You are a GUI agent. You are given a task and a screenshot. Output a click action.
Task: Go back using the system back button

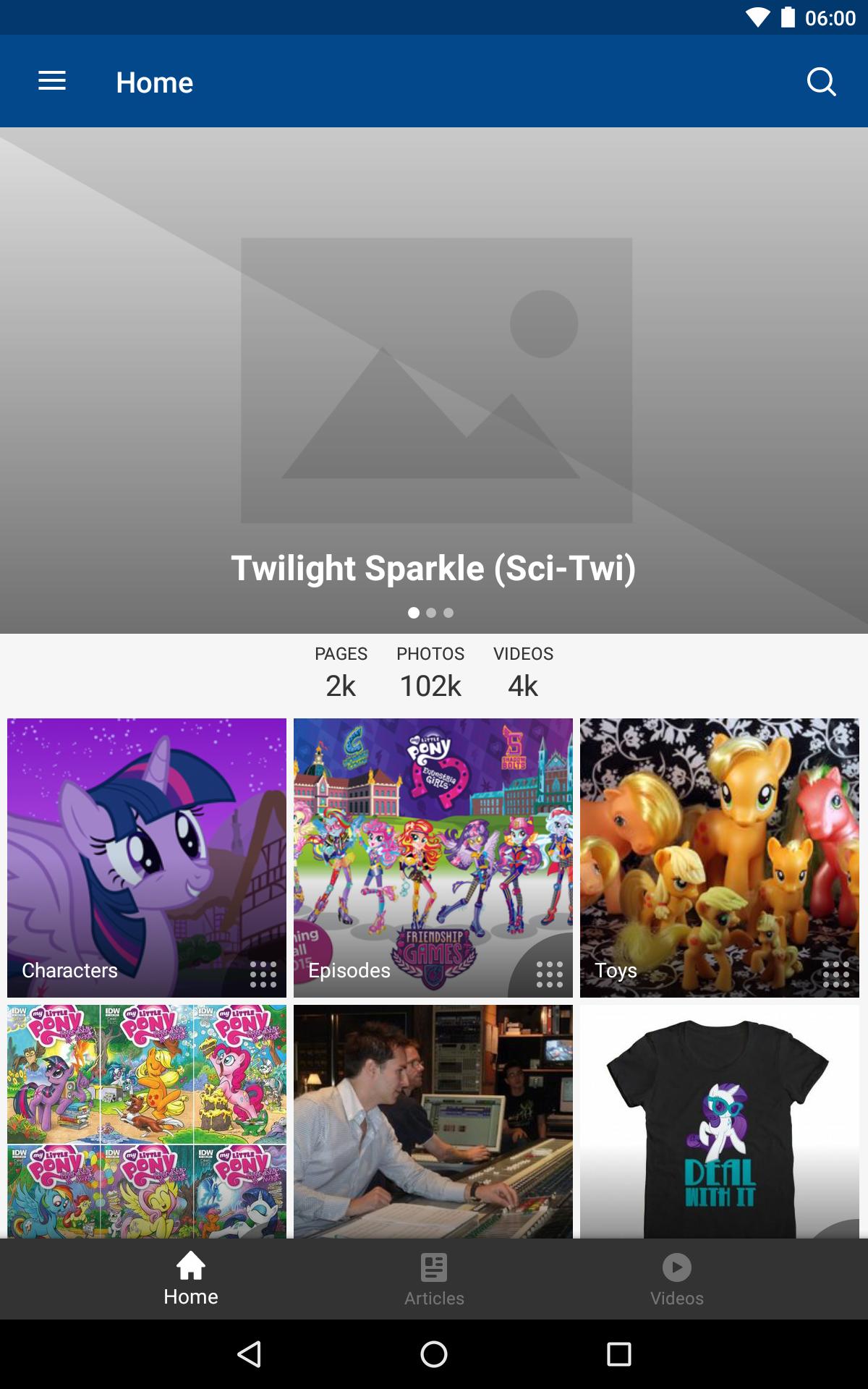coord(250,1354)
